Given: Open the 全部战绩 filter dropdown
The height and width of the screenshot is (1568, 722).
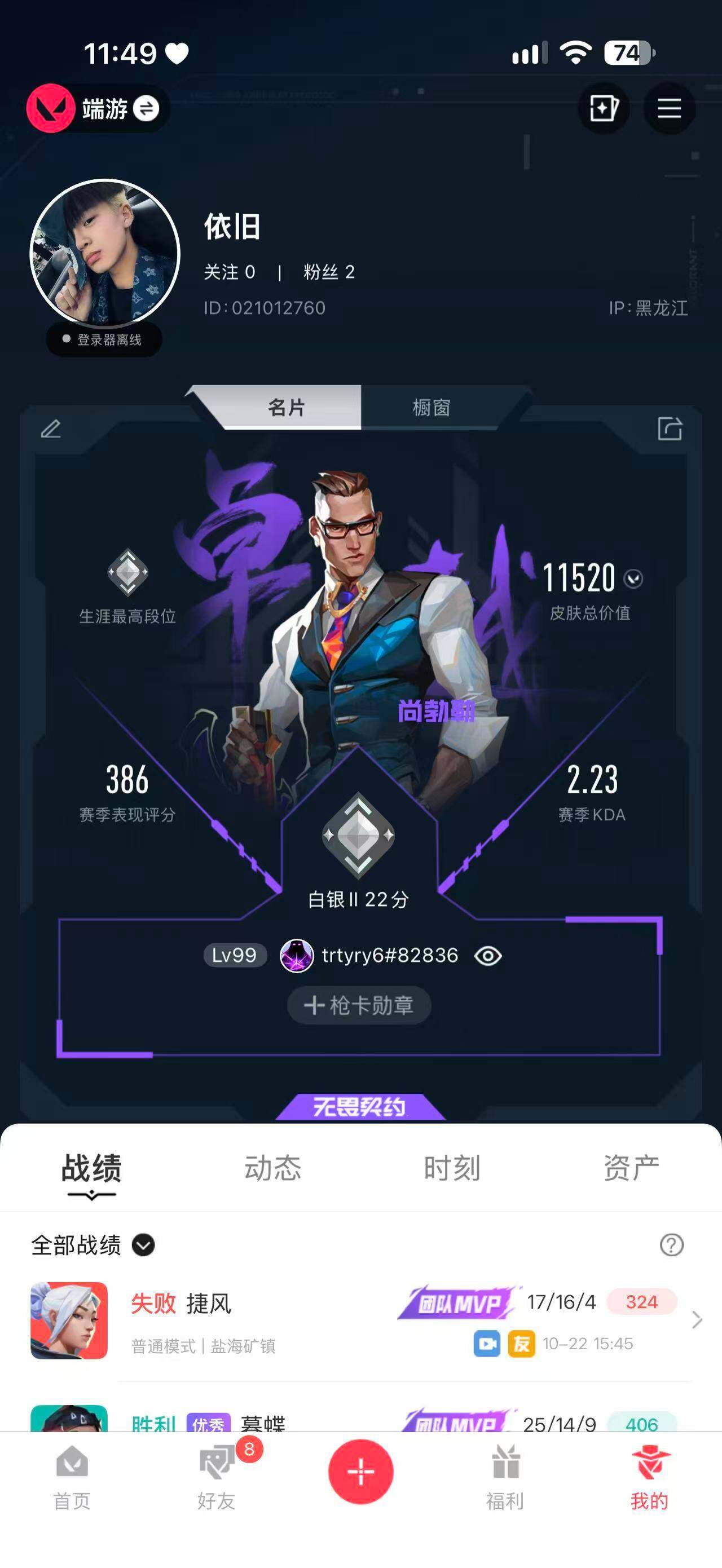Looking at the screenshot, I should [x=93, y=1245].
